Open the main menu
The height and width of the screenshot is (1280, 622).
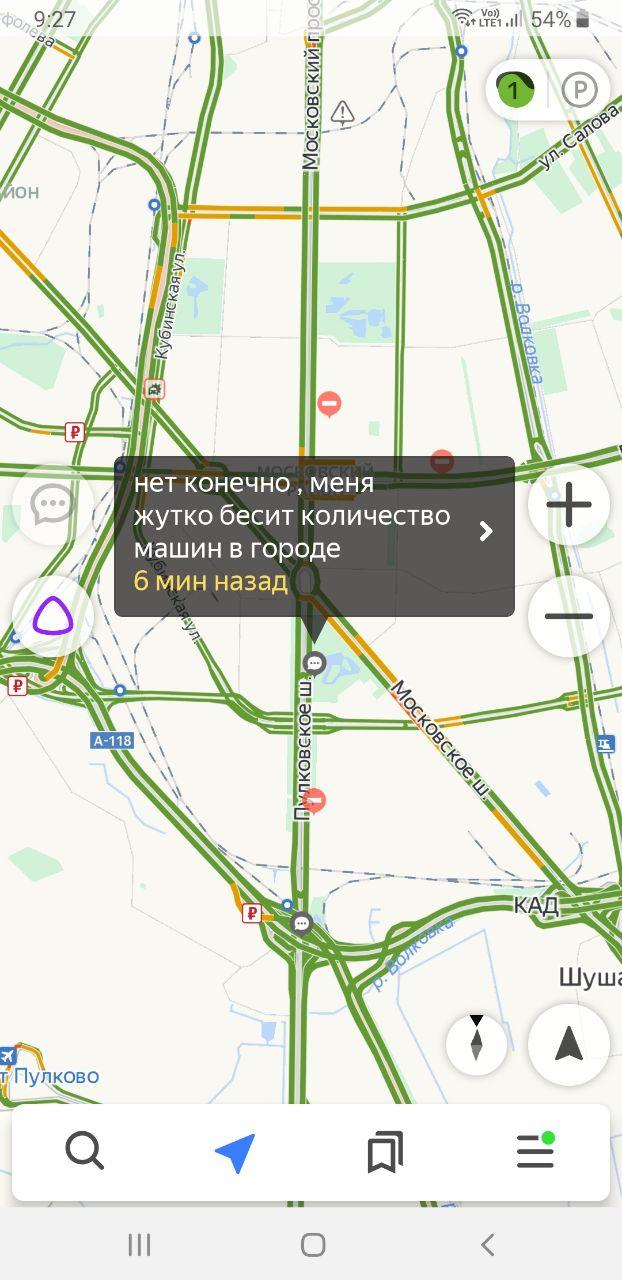(x=535, y=1152)
